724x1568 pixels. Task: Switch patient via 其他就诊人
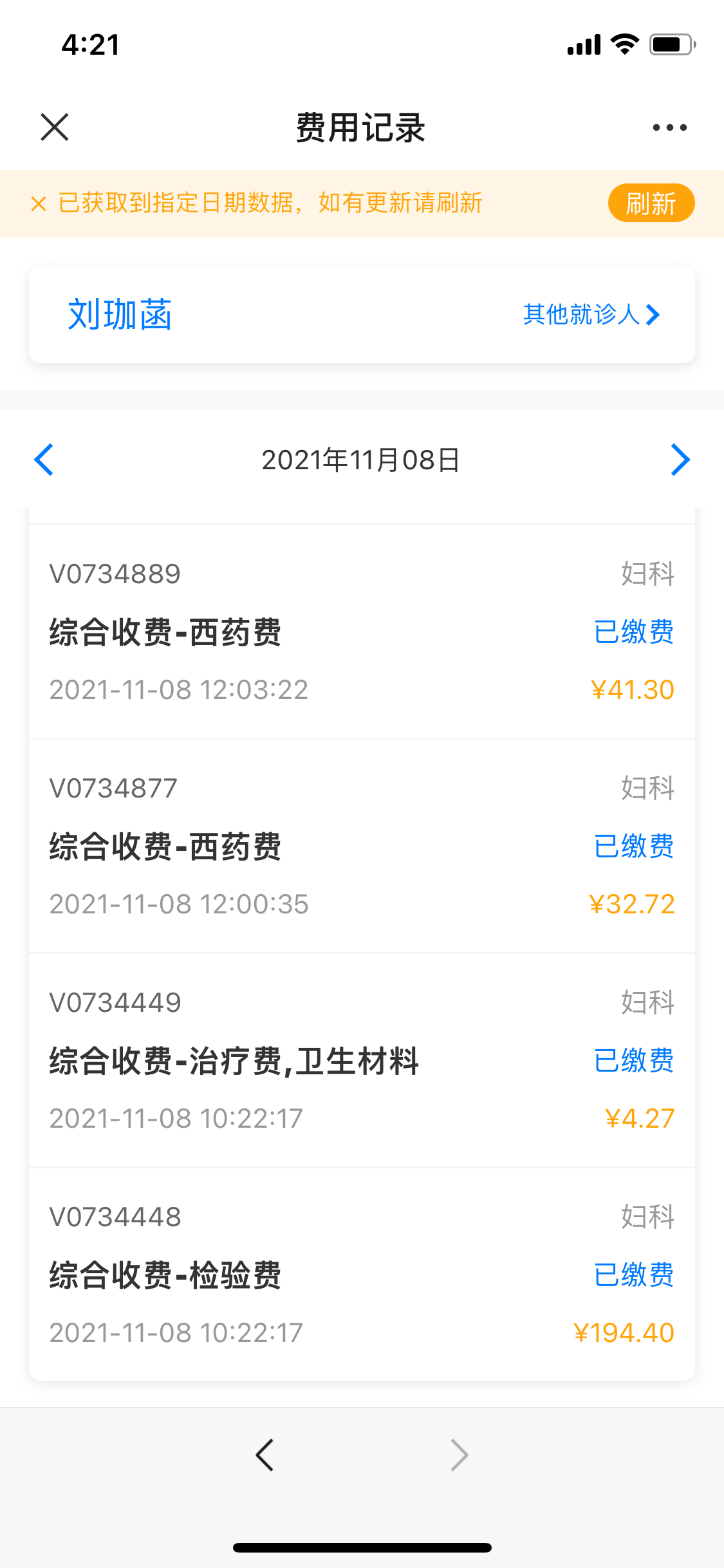(591, 315)
